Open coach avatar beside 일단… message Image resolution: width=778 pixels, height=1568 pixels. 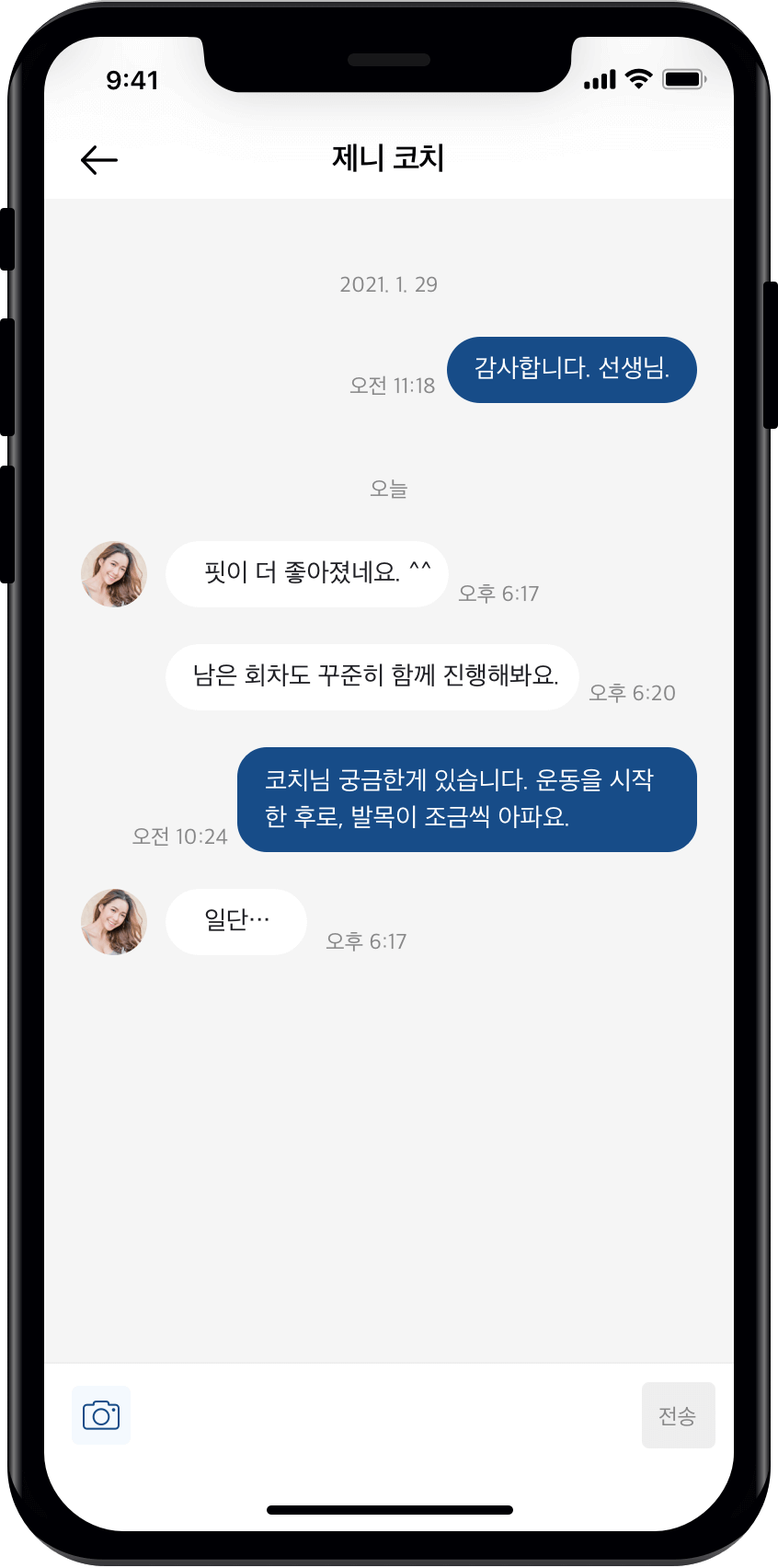tap(114, 922)
